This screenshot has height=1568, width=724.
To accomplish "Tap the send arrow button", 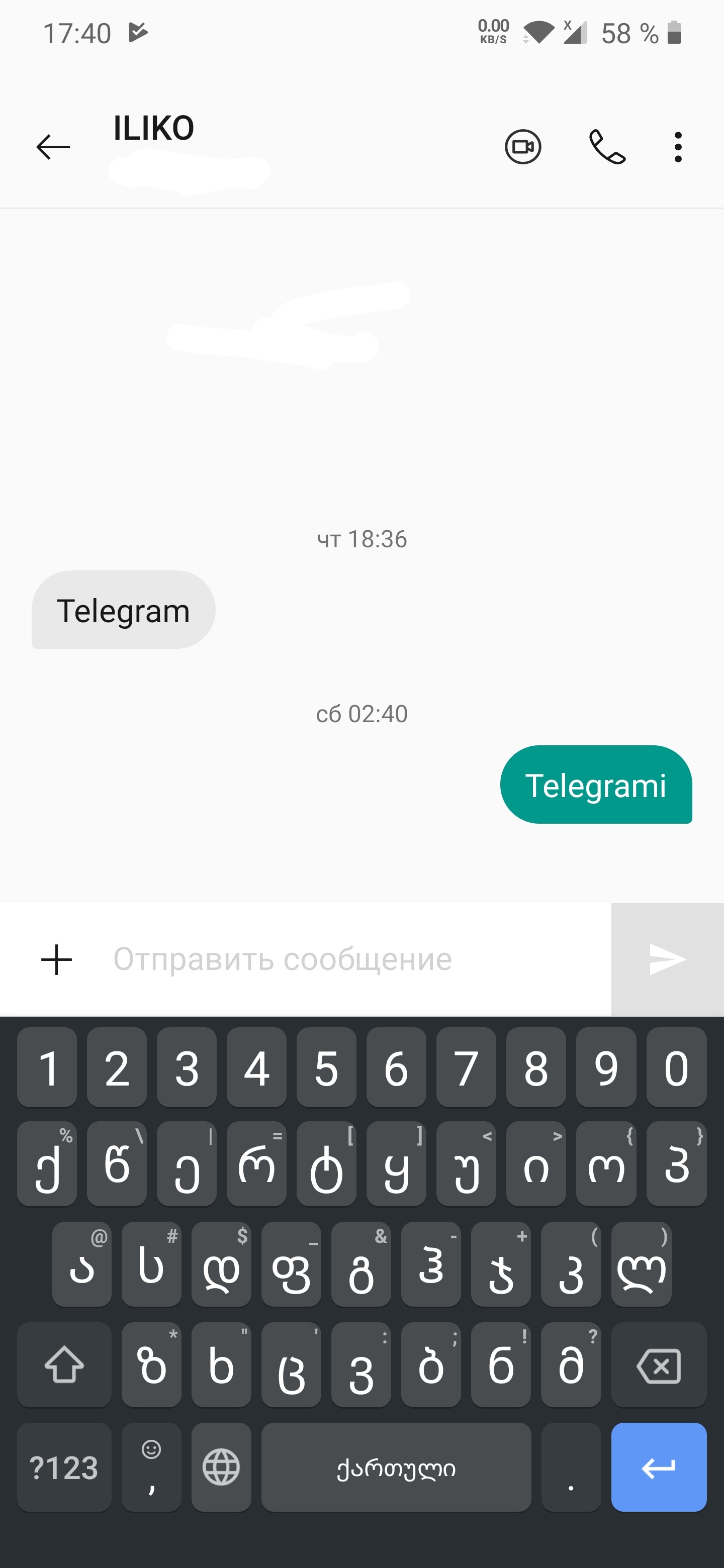I will pos(667,959).
